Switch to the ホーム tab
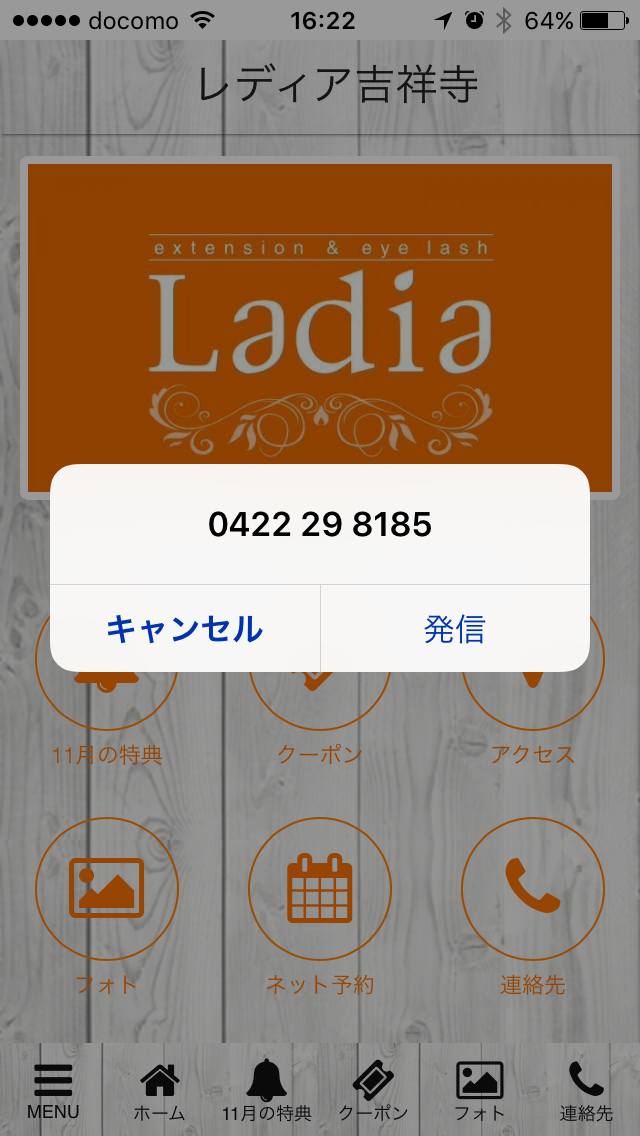Screen dimensions: 640x1136 click(x=160, y=1090)
